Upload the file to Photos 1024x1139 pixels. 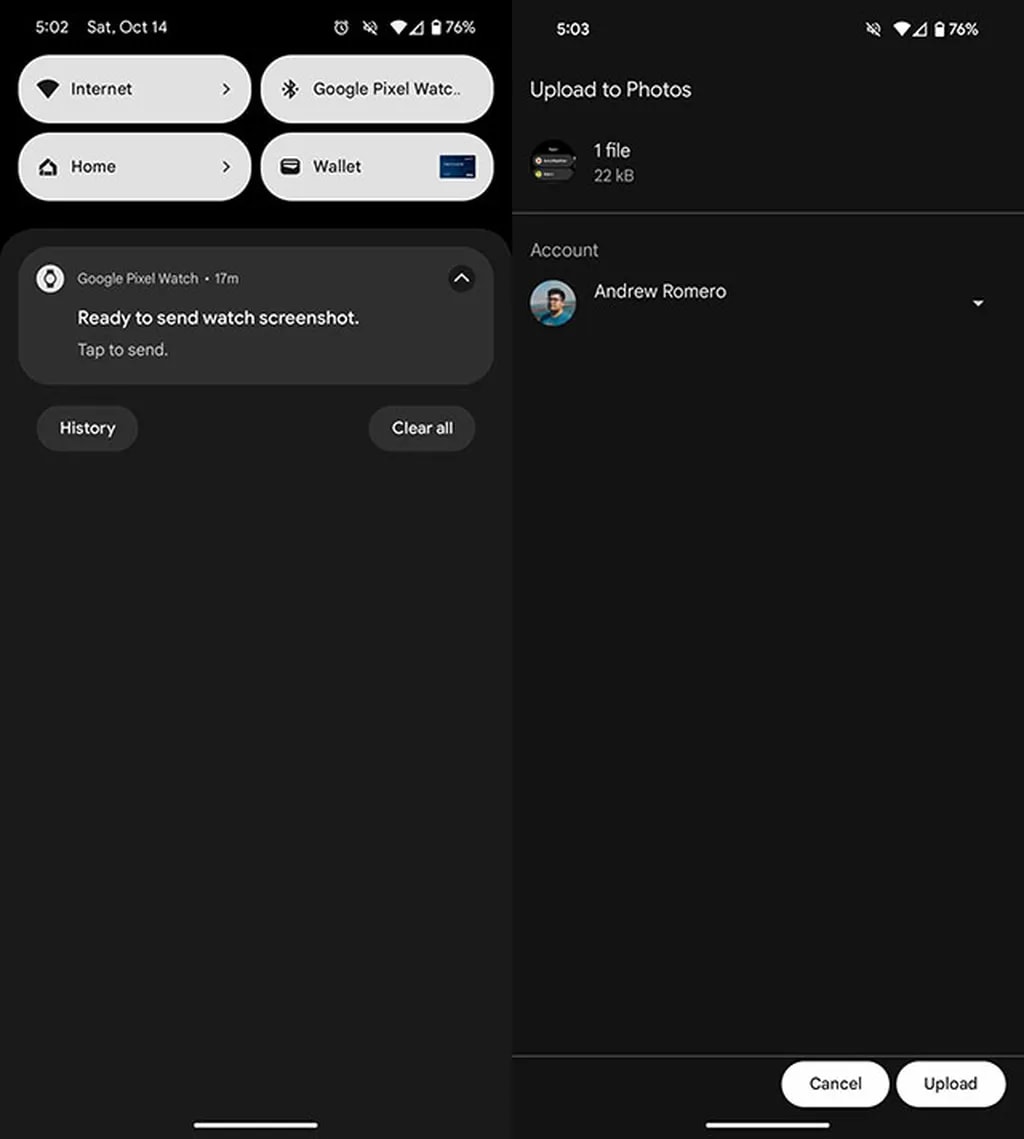click(x=950, y=1084)
